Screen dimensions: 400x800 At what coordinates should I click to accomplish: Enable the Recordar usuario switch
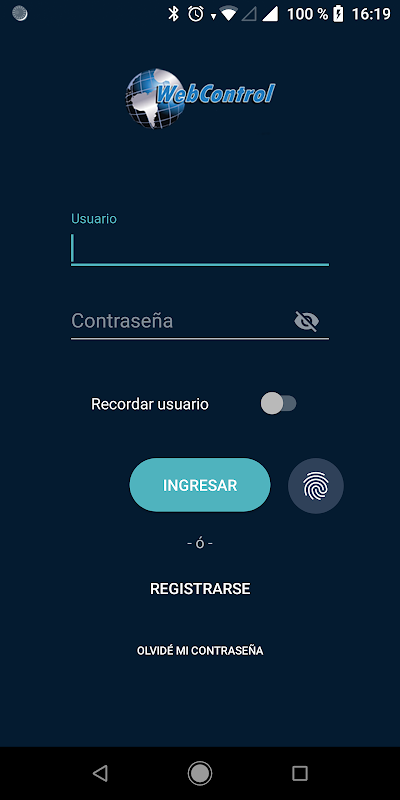[x=278, y=404]
